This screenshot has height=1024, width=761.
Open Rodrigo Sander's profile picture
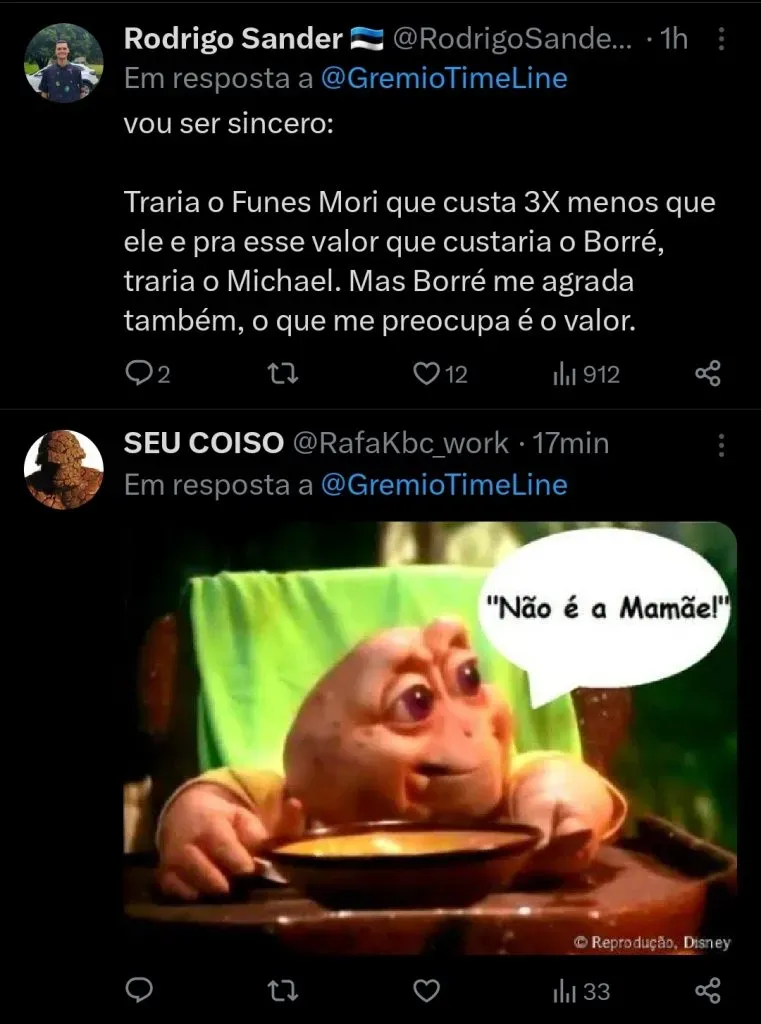click(x=63, y=63)
